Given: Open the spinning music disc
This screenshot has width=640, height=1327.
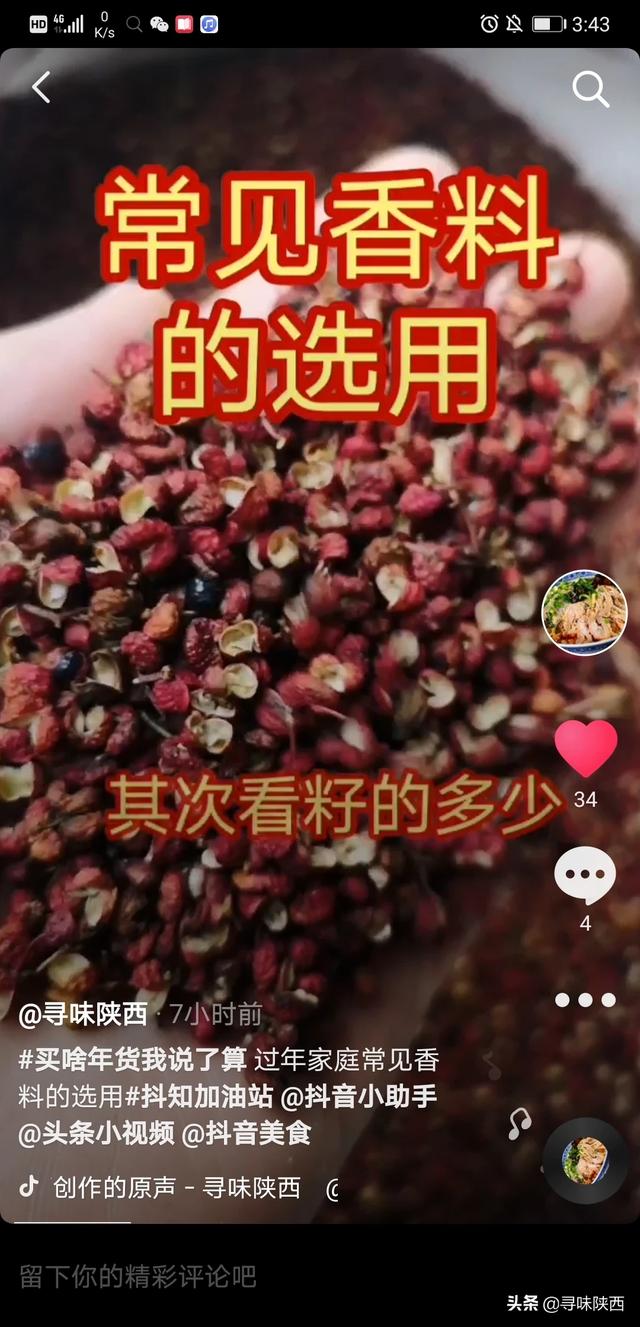Looking at the screenshot, I should coord(585,1160).
